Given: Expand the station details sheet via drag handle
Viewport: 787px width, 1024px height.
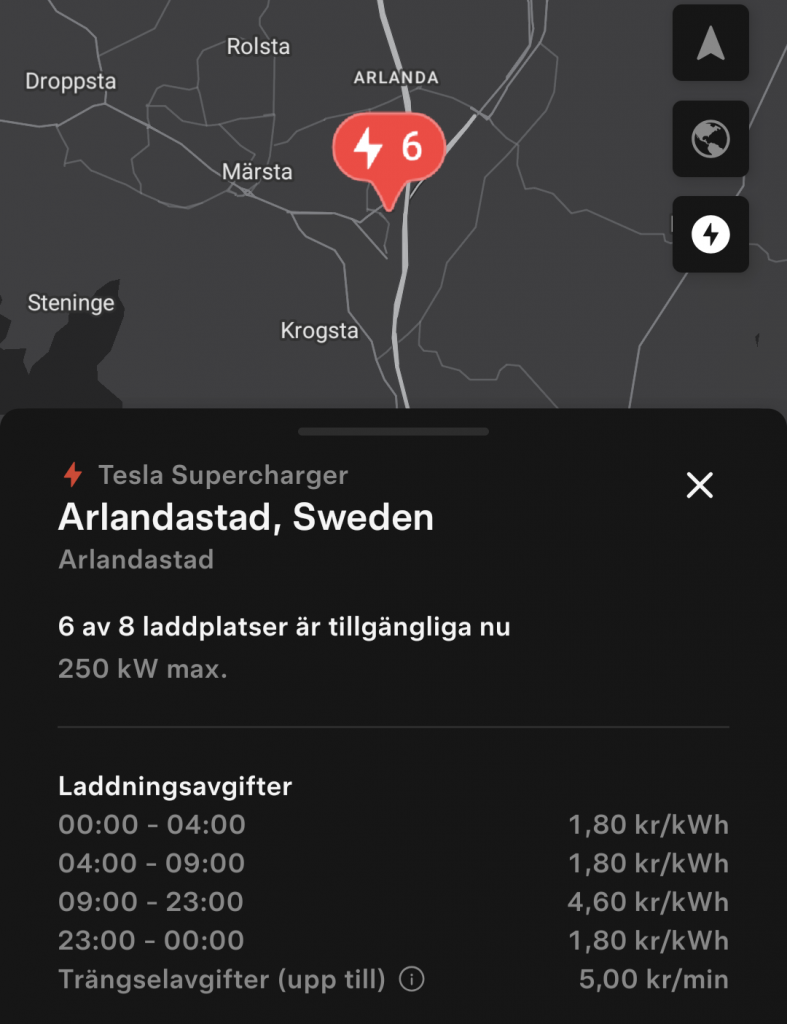Looking at the screenshot, I should (393, 431).
